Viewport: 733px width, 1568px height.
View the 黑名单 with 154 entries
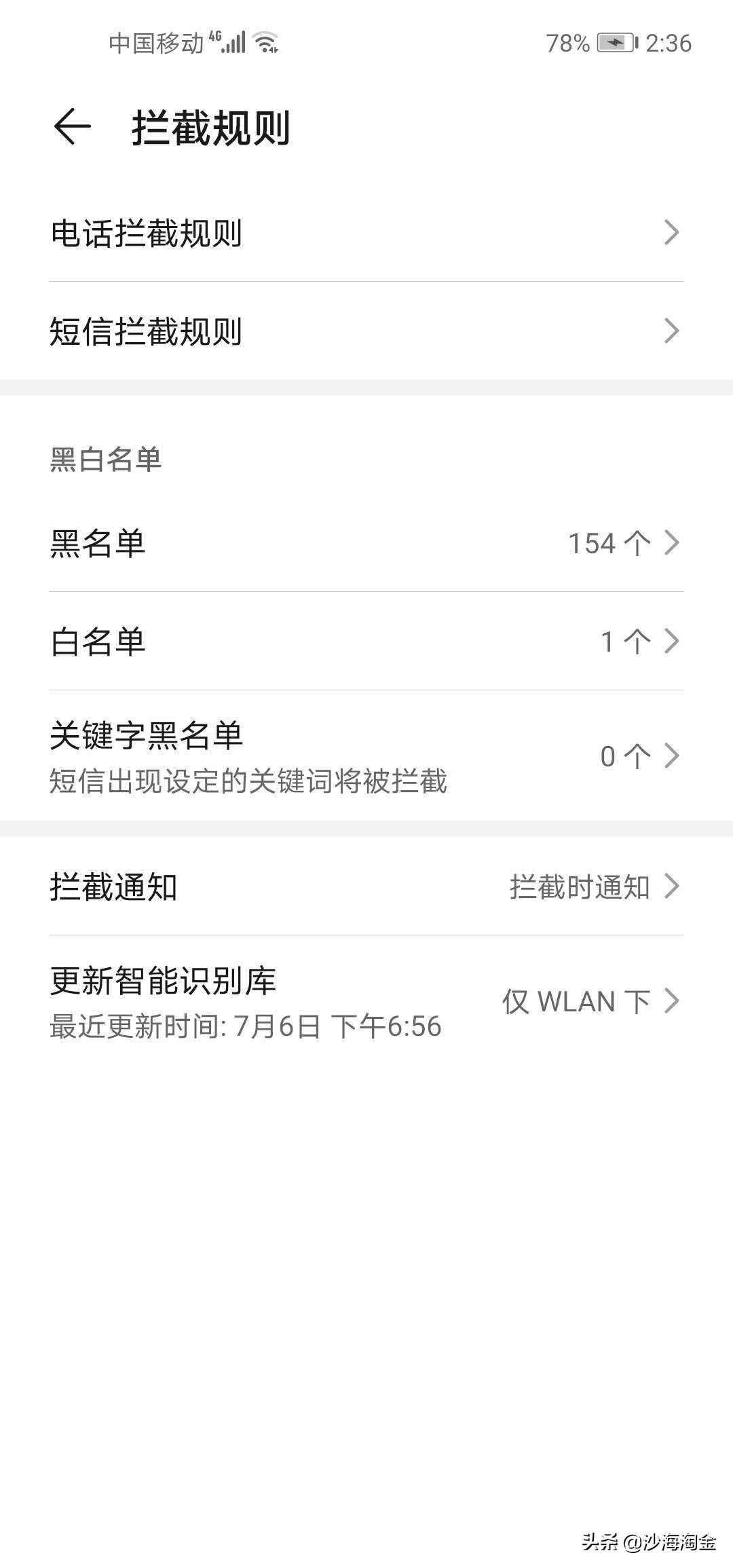pos(366,543)
